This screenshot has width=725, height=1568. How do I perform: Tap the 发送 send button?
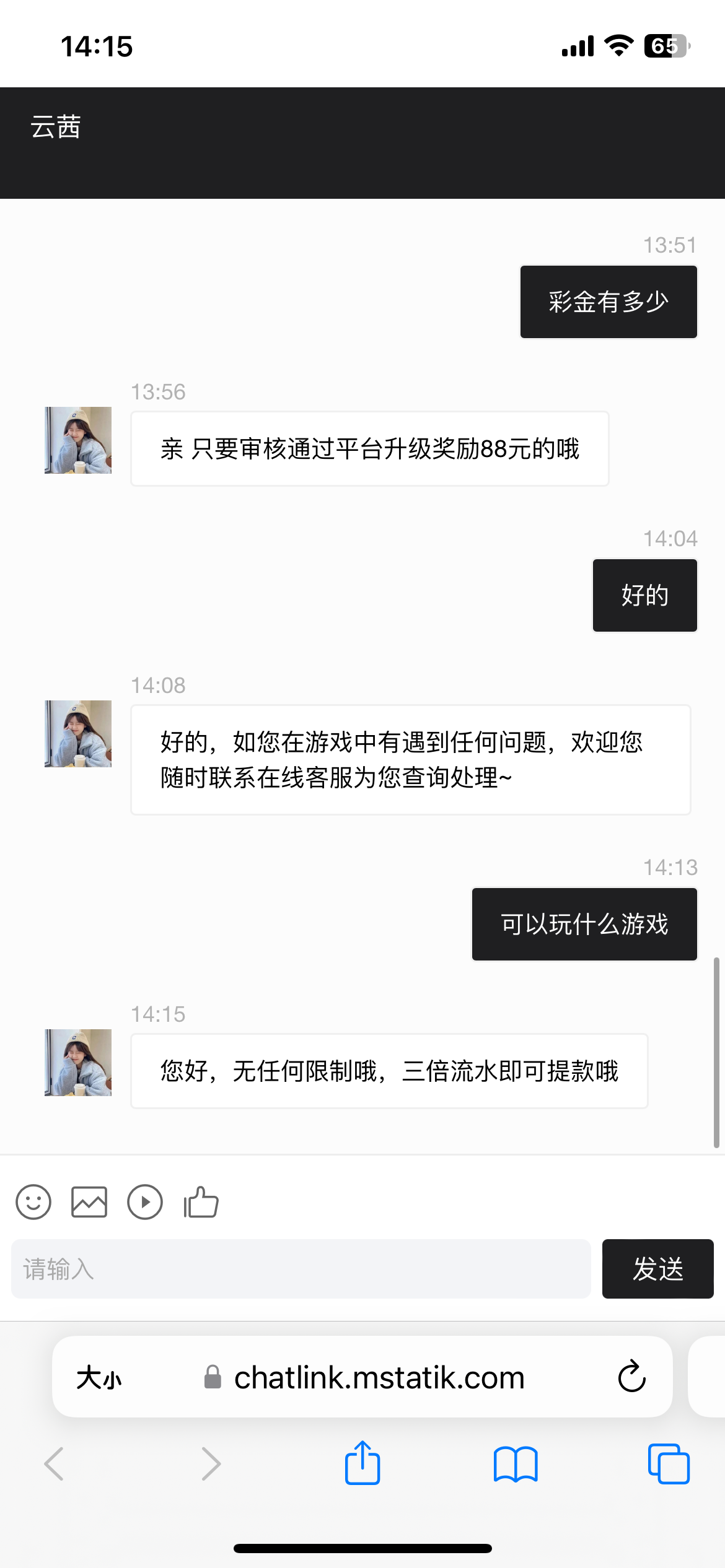coord(657,1269)
